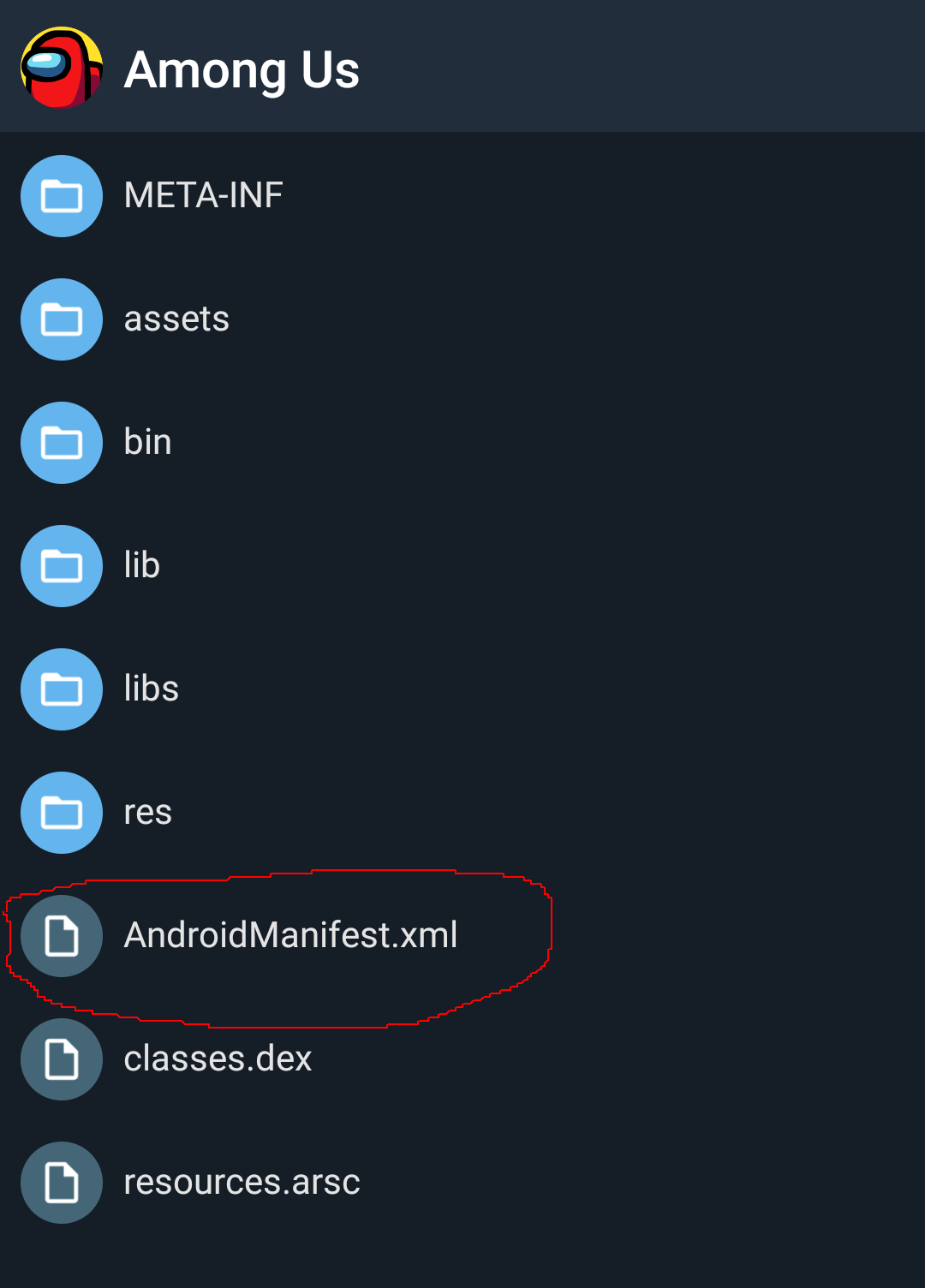
Task: Open the res folder
Action: click(462, 813)
